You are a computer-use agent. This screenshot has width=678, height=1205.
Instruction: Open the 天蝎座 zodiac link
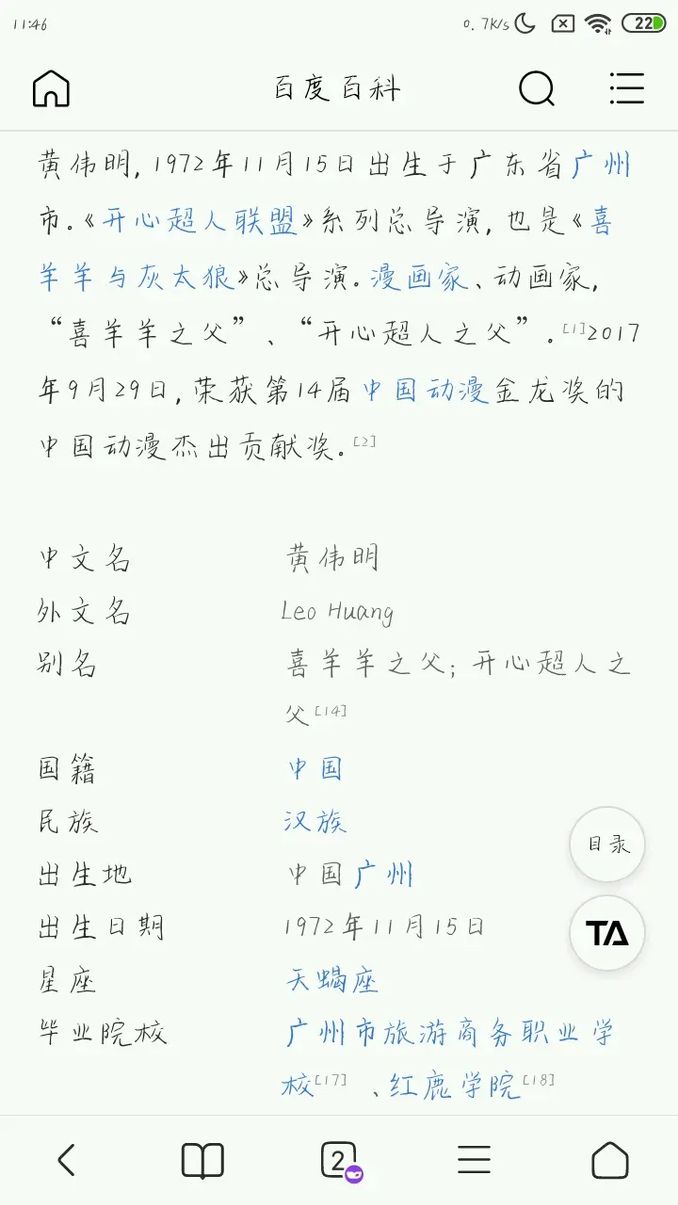pyautogui.click(x=334, y=980)
